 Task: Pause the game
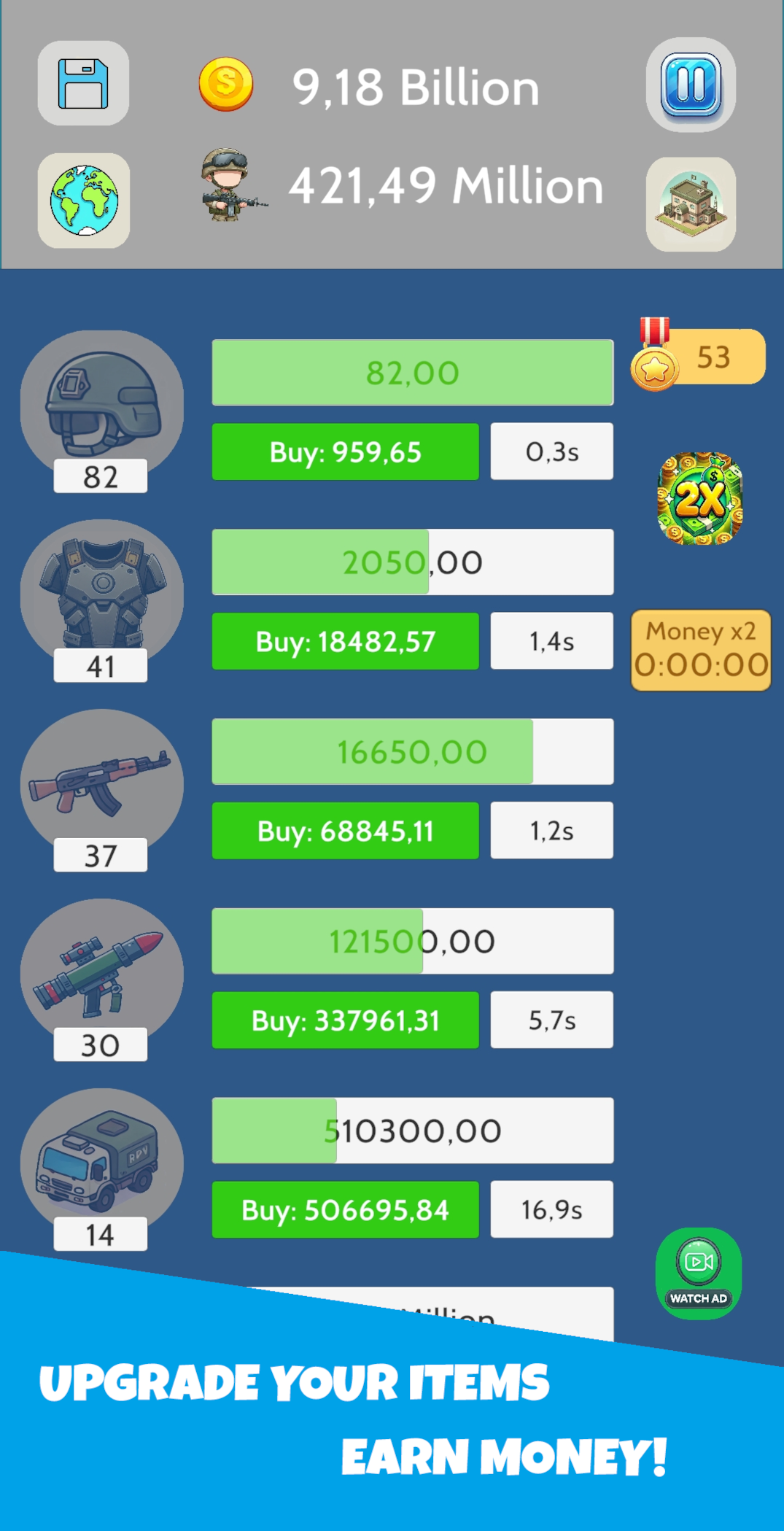[x=691, y=85]
